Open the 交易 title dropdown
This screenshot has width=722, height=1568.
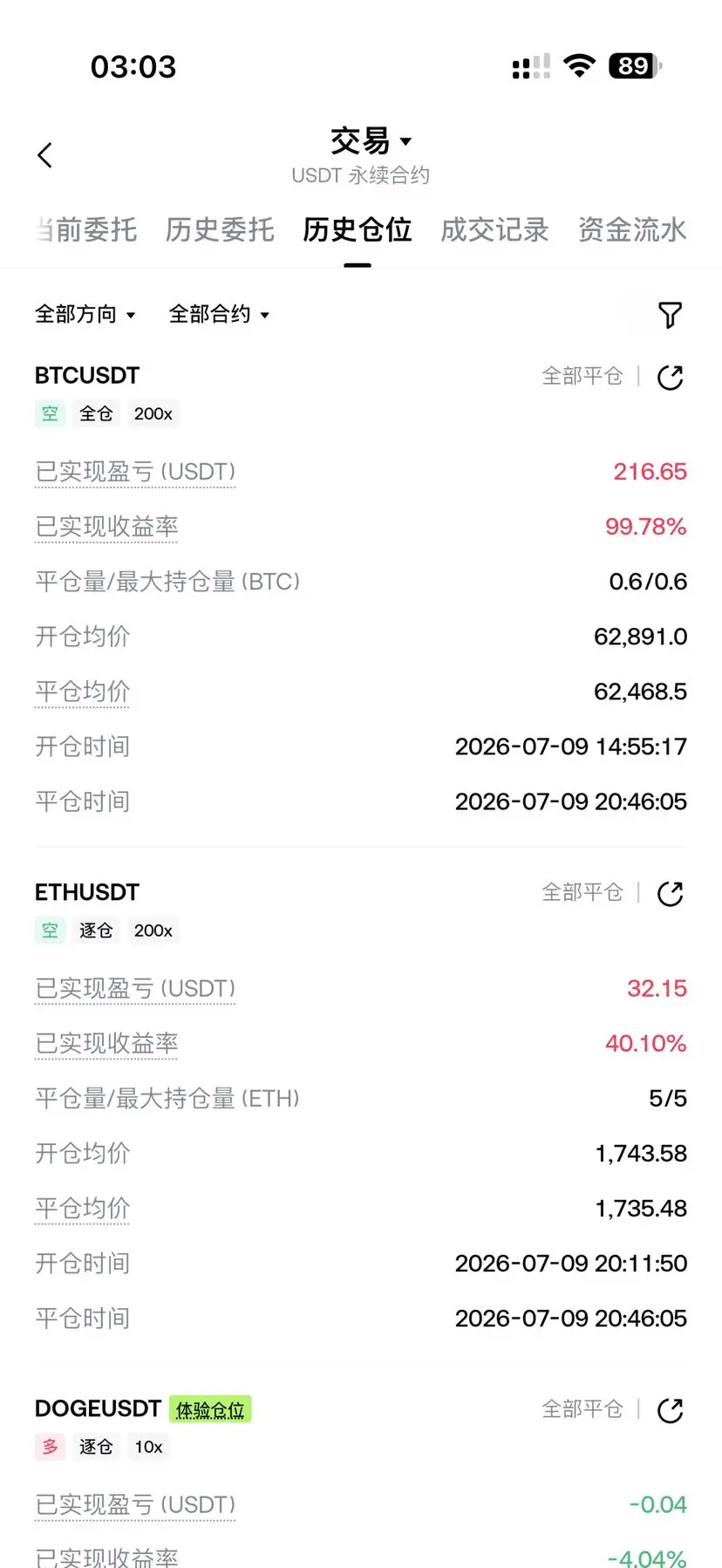click(371, 140)
